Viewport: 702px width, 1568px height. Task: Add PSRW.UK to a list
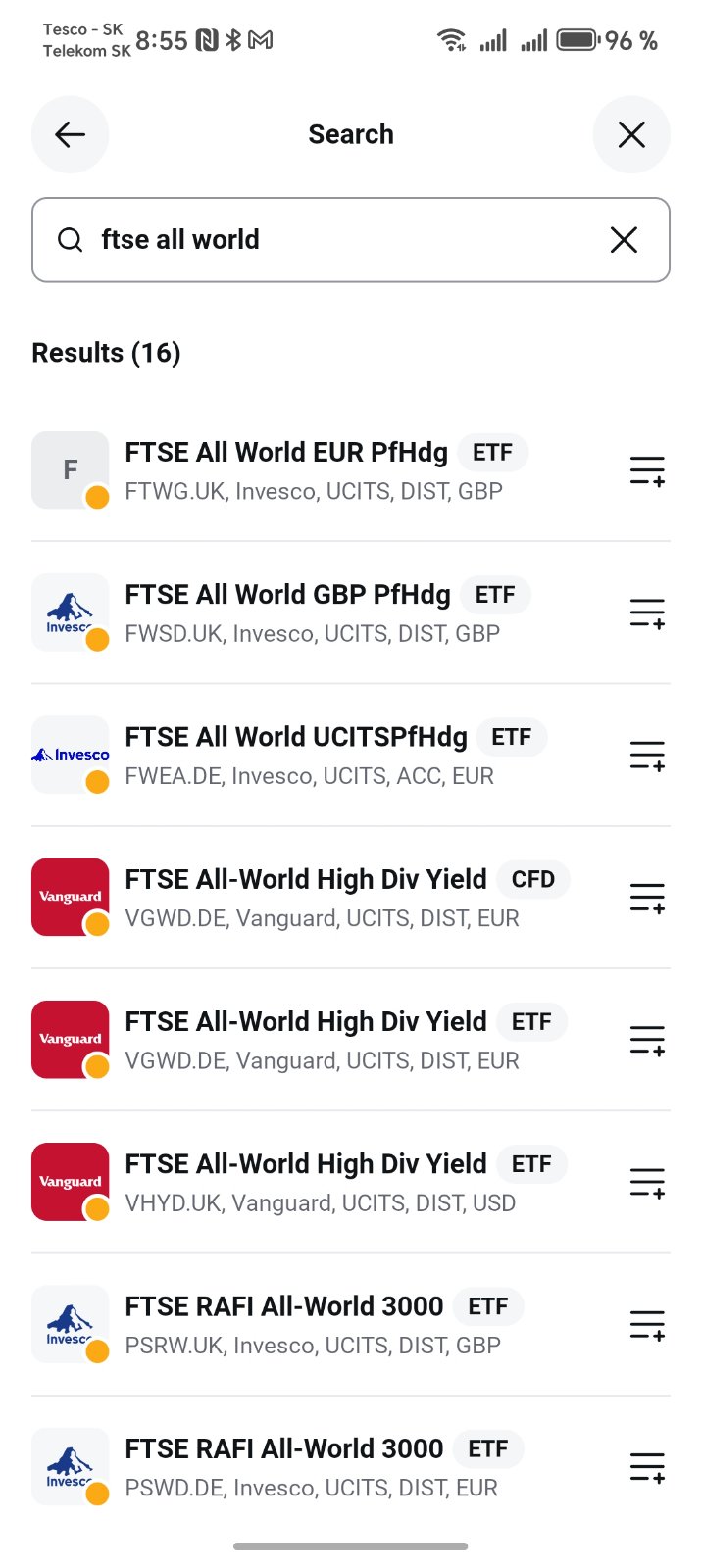[x=647, y=1325]
